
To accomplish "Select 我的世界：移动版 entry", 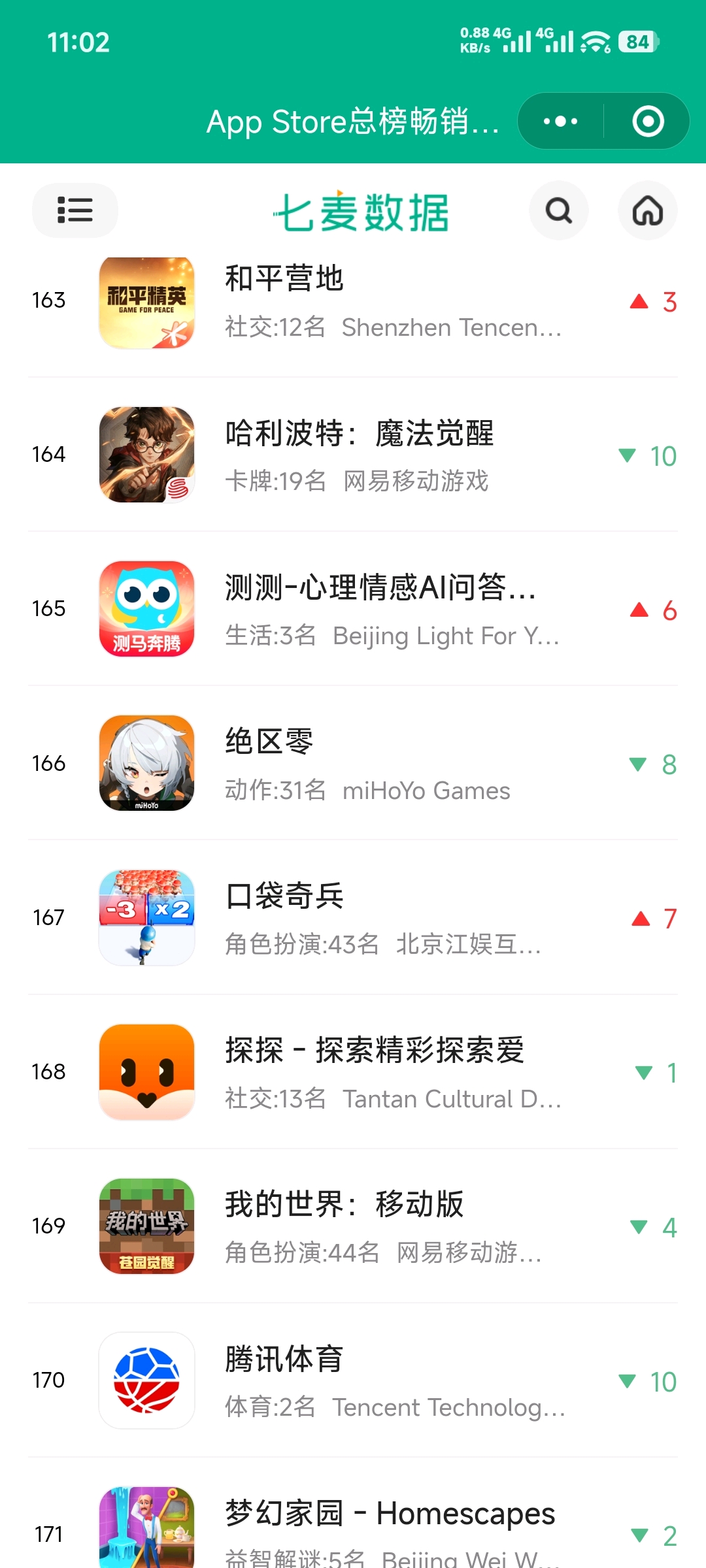I will [x=353, y=1226].
